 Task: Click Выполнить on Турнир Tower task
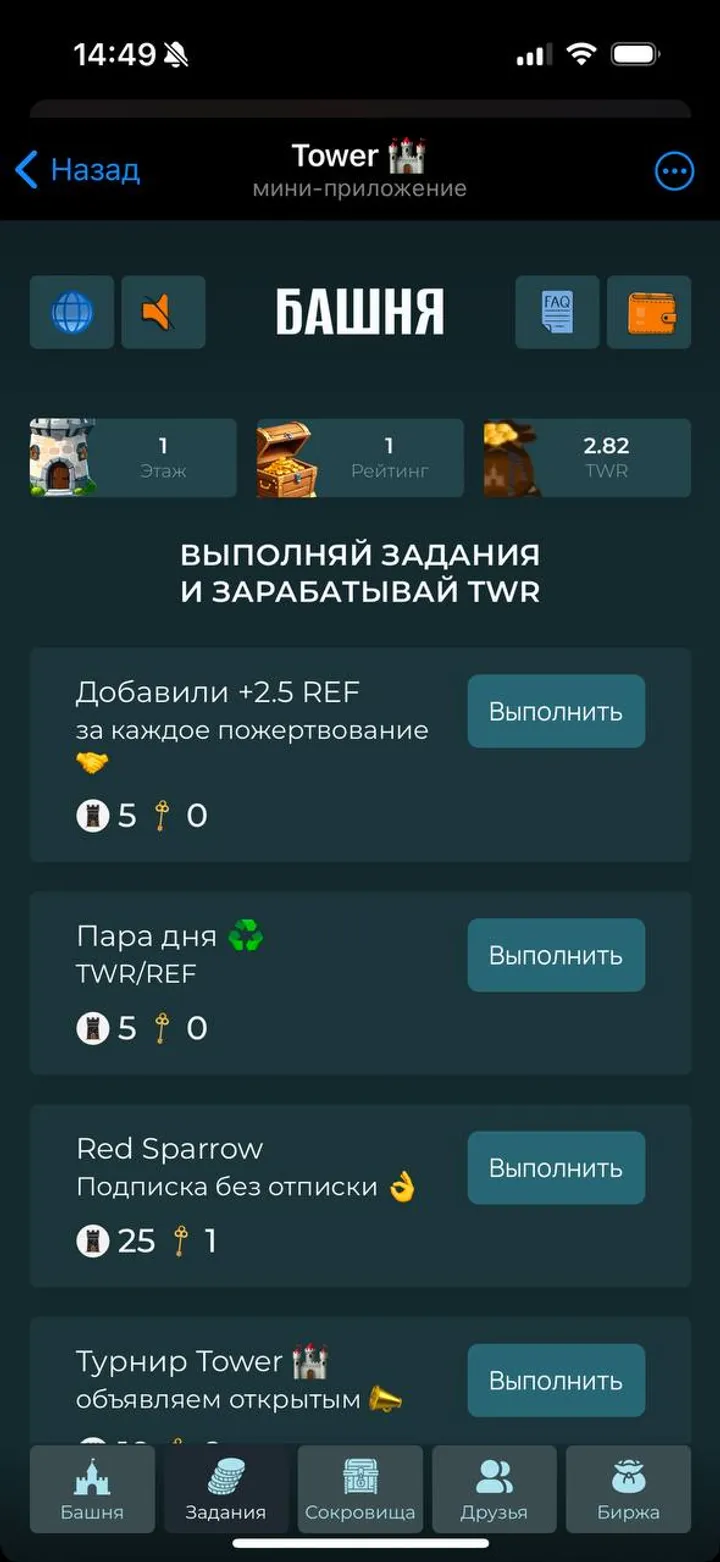[556, 1380]
